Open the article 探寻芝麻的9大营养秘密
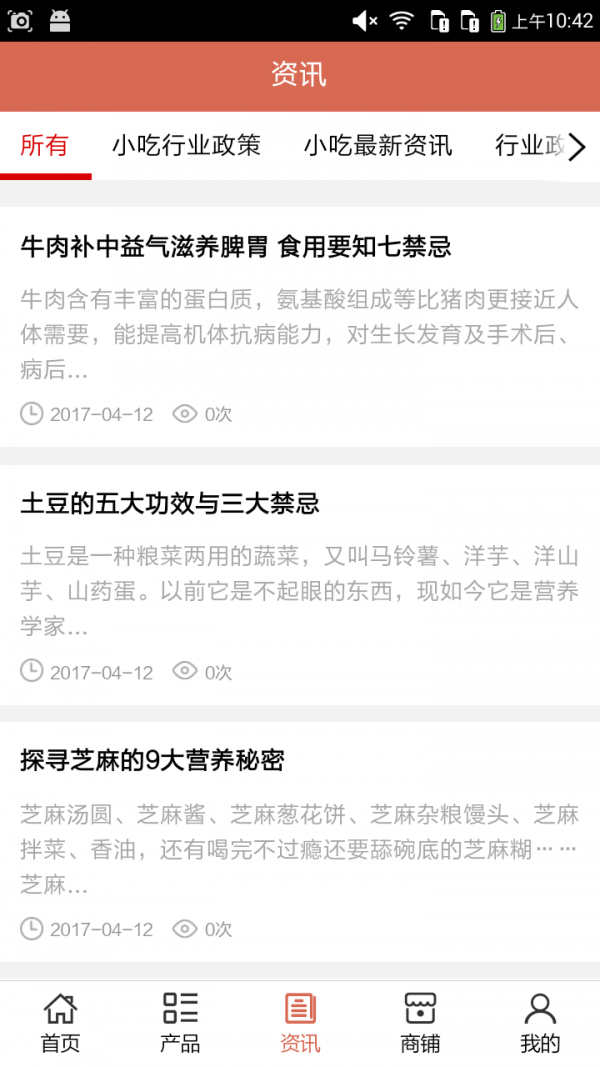600x1067 pixels. pos(152,761)
